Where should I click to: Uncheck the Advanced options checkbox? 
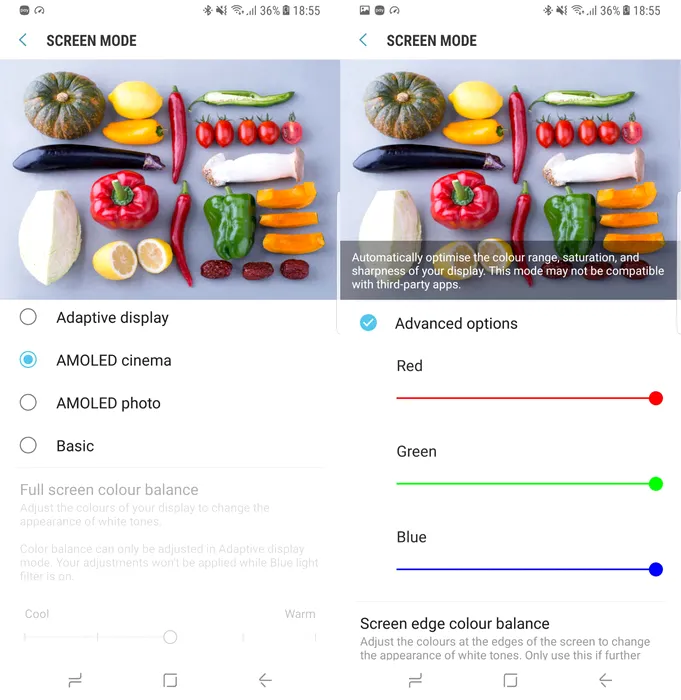[368, 323]
